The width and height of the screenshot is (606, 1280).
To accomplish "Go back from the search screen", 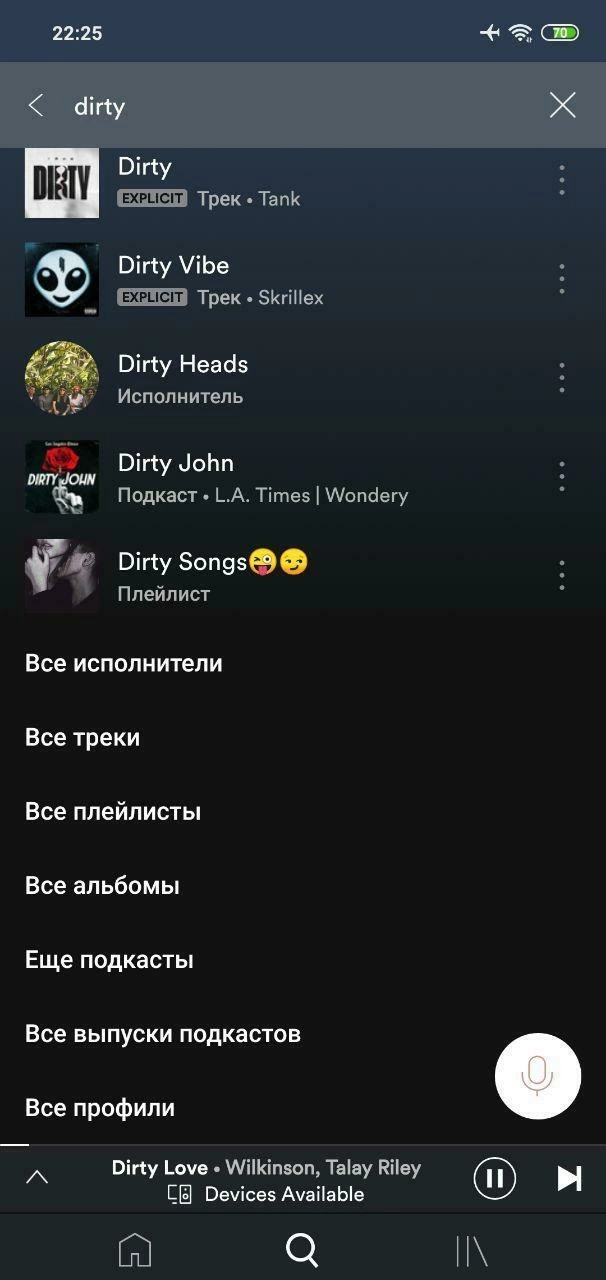I will click(36, 105).
